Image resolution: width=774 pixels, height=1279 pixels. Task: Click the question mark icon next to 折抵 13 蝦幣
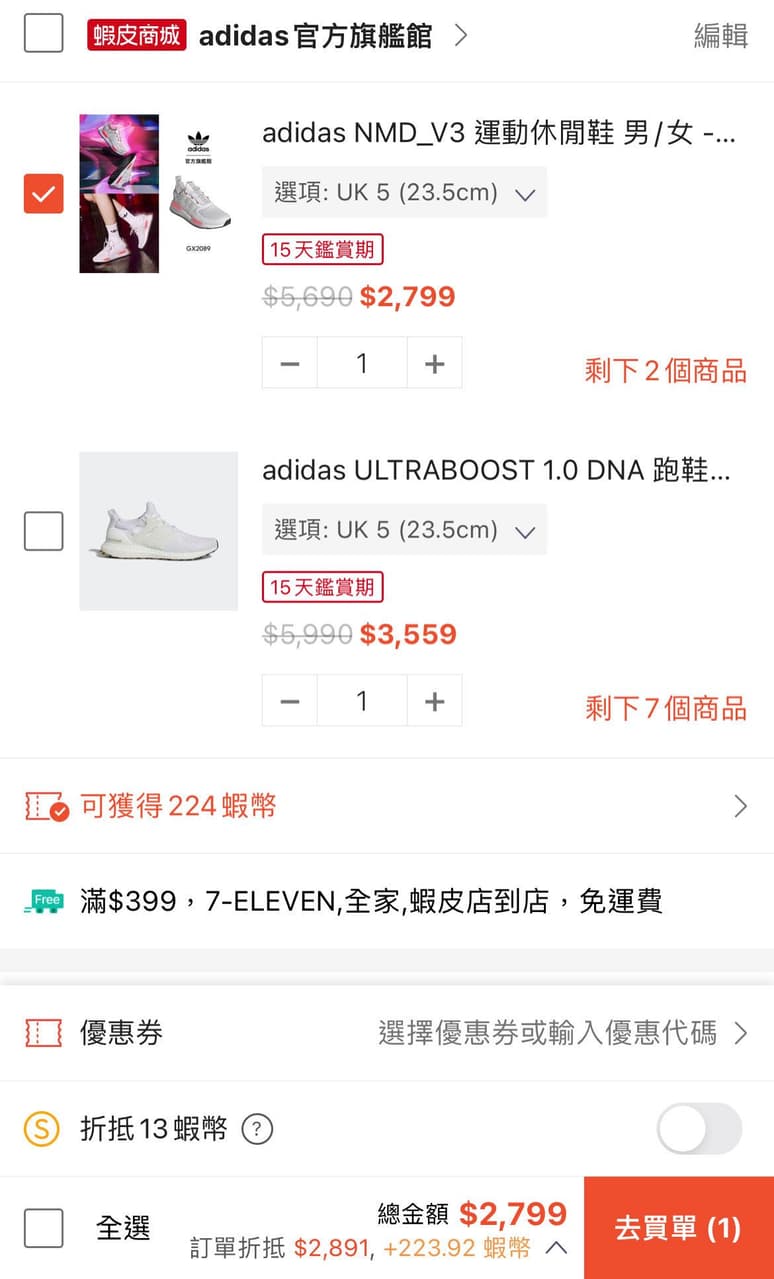[257, 1129]
